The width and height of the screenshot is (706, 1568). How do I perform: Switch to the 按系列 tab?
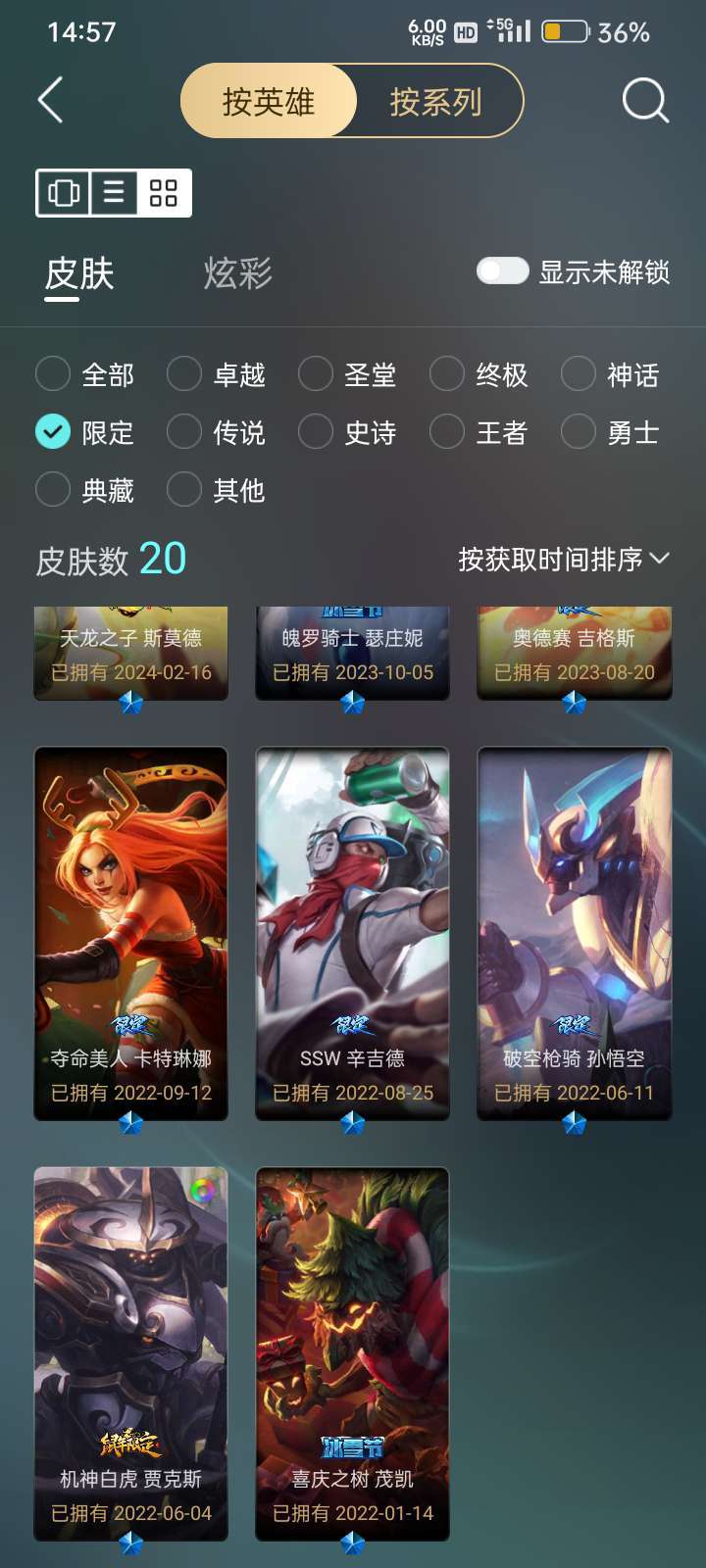[436, 101]
